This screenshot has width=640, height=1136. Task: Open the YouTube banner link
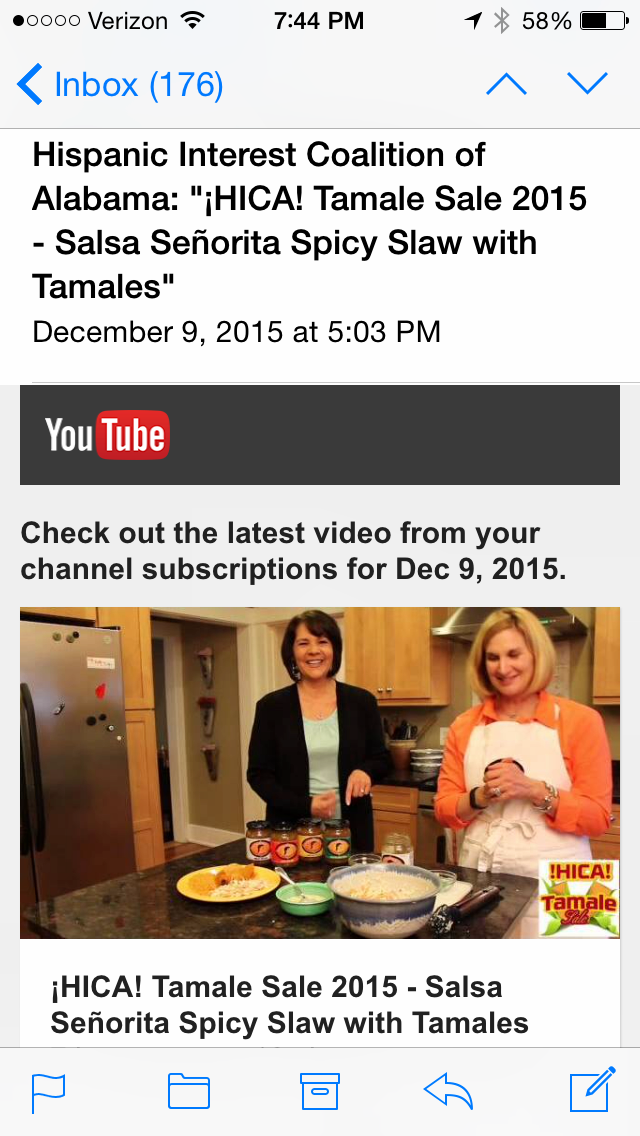pos(107,436)
